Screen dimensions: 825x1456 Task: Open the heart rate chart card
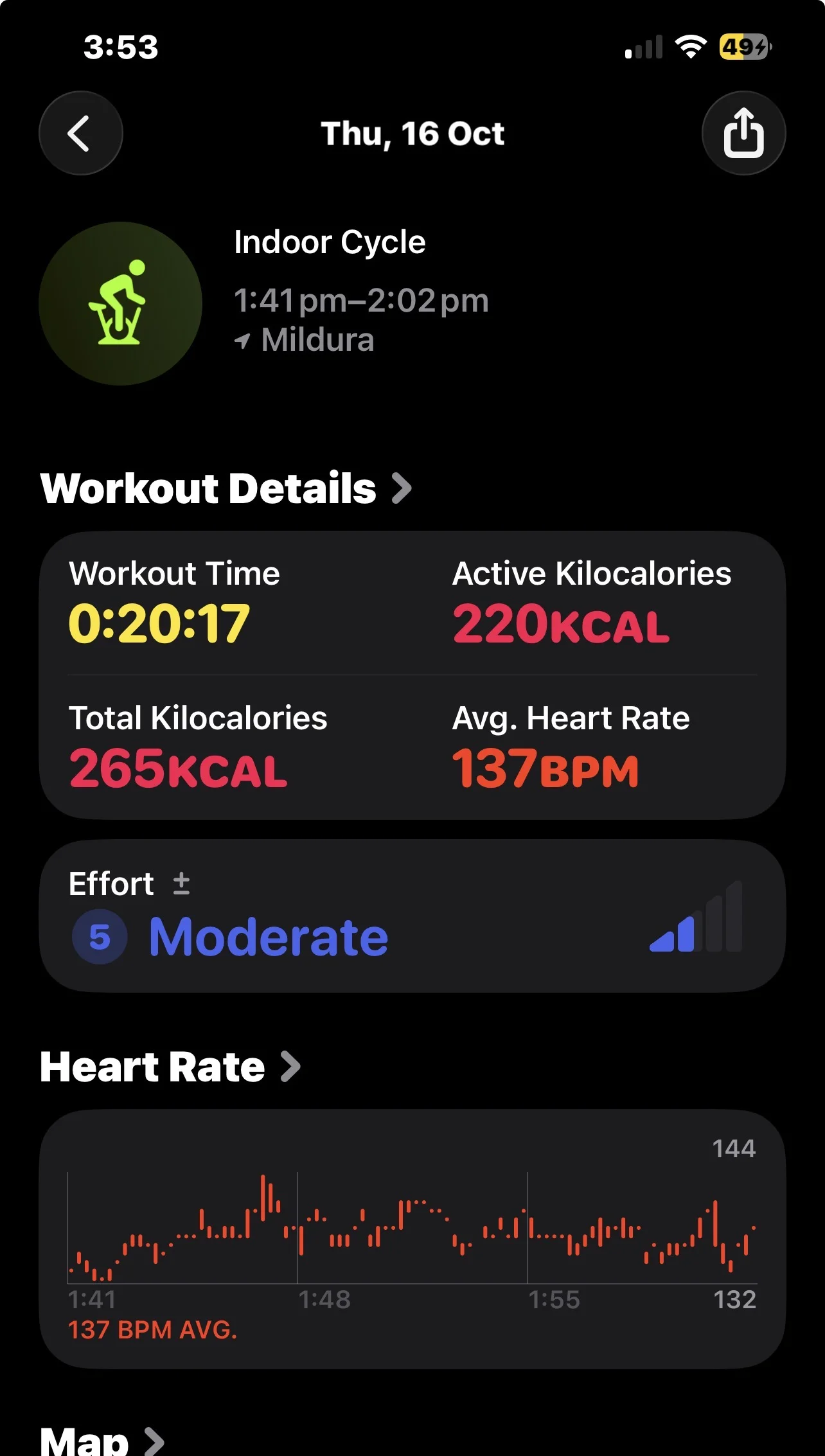[412, 1238]
